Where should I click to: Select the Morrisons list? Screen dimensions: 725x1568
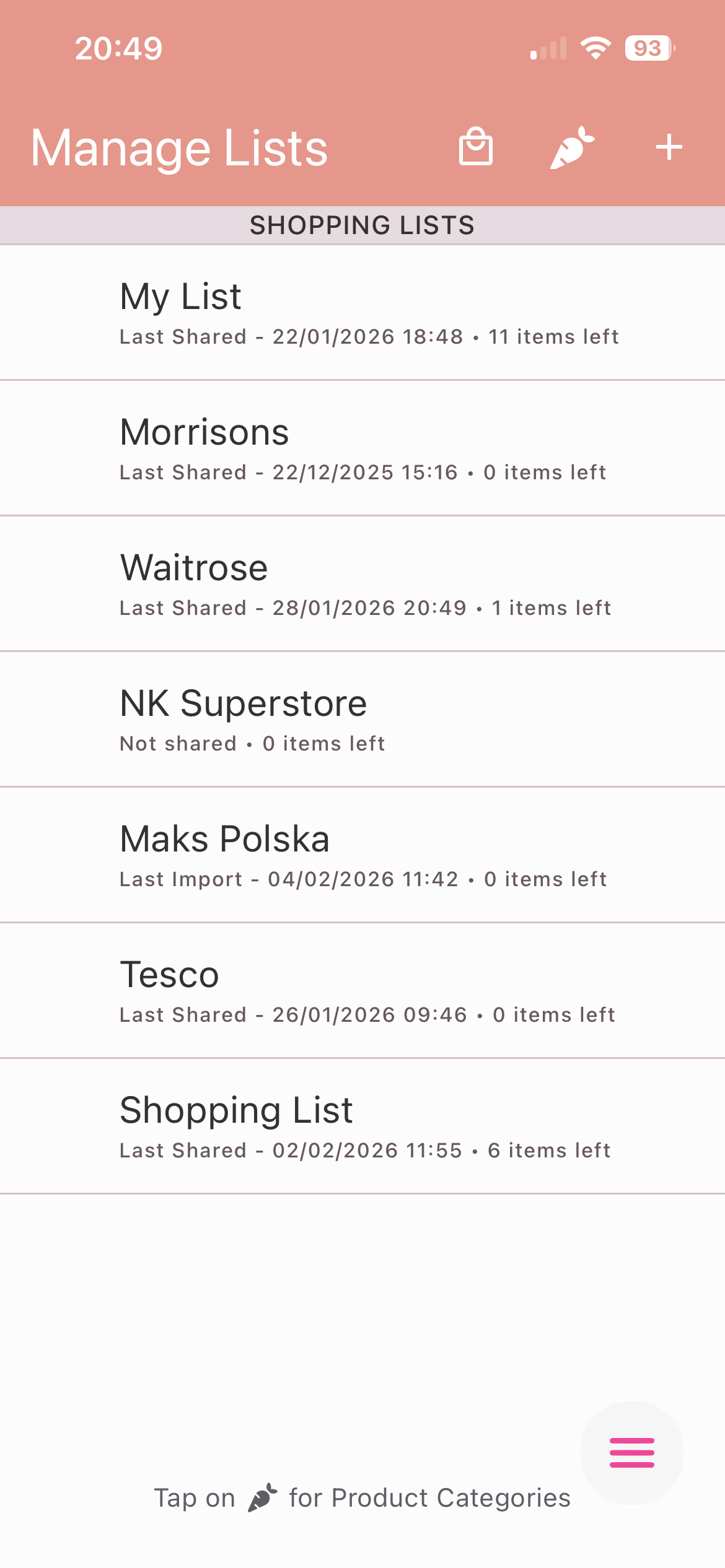coord(362,448)
